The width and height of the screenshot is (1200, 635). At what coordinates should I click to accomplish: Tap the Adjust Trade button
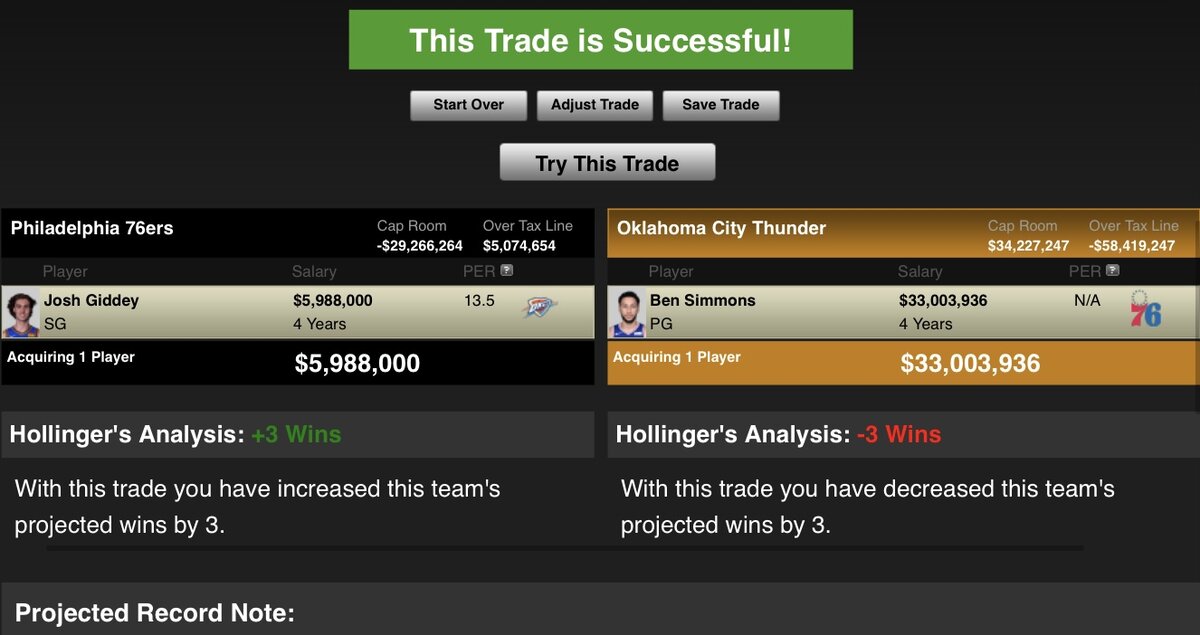(x=594, y=105)
